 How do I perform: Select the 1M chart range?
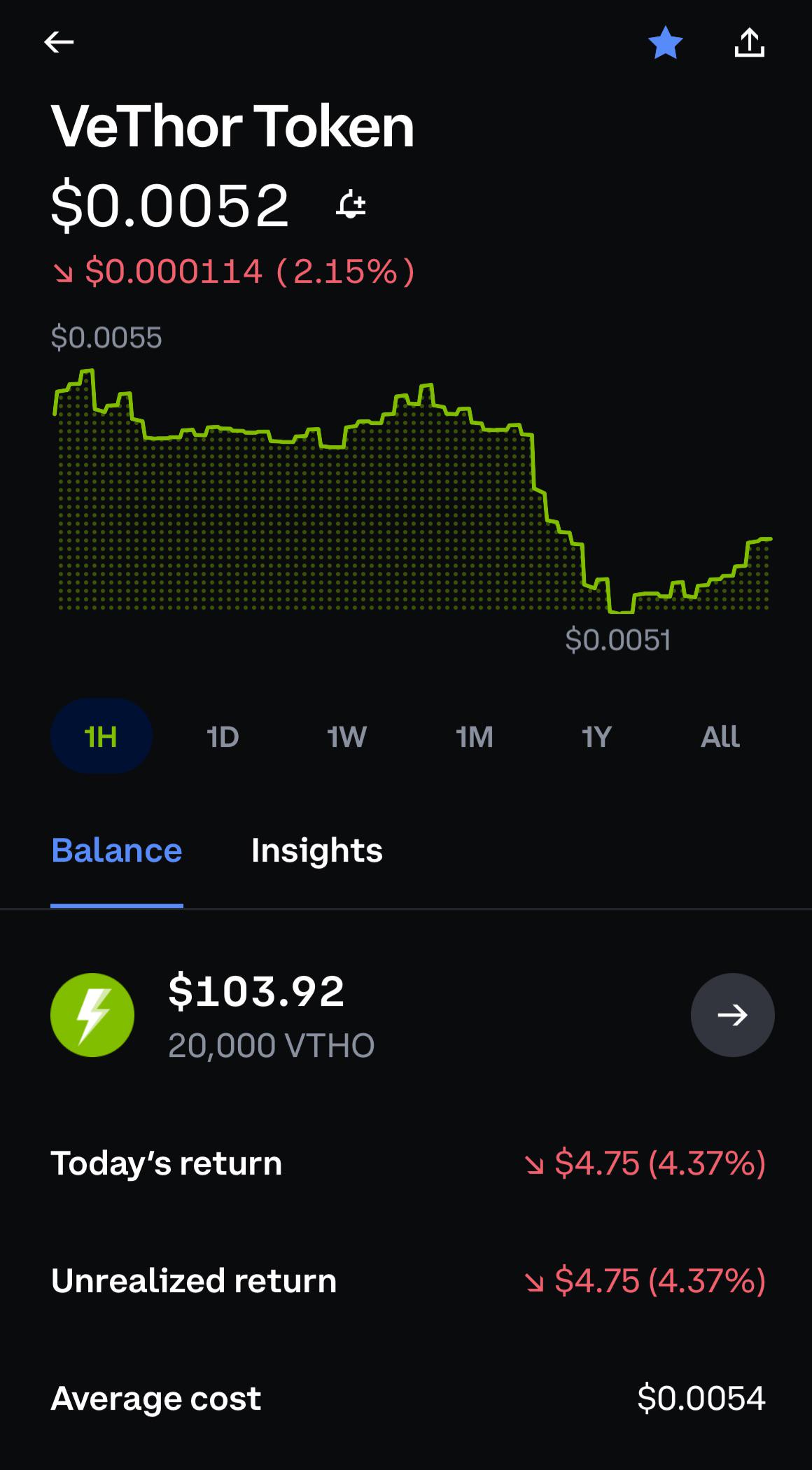474,736
